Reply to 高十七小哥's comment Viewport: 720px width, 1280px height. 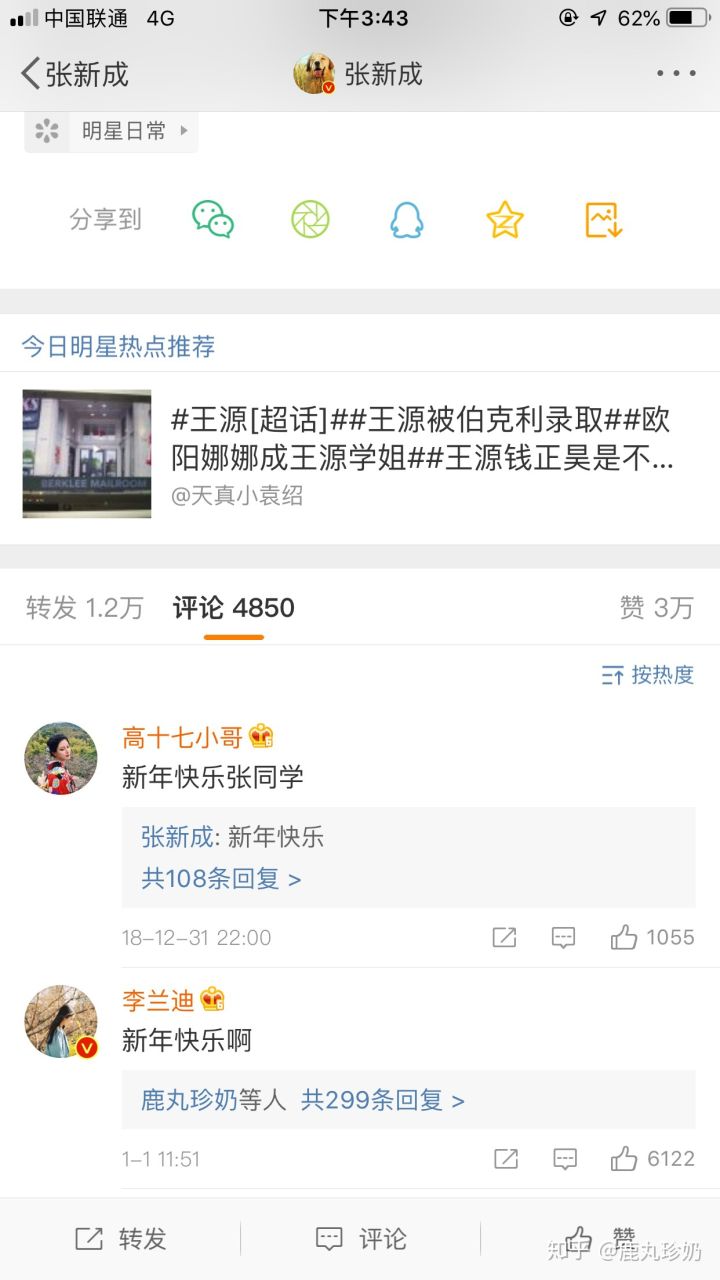[x=564, y=938]
